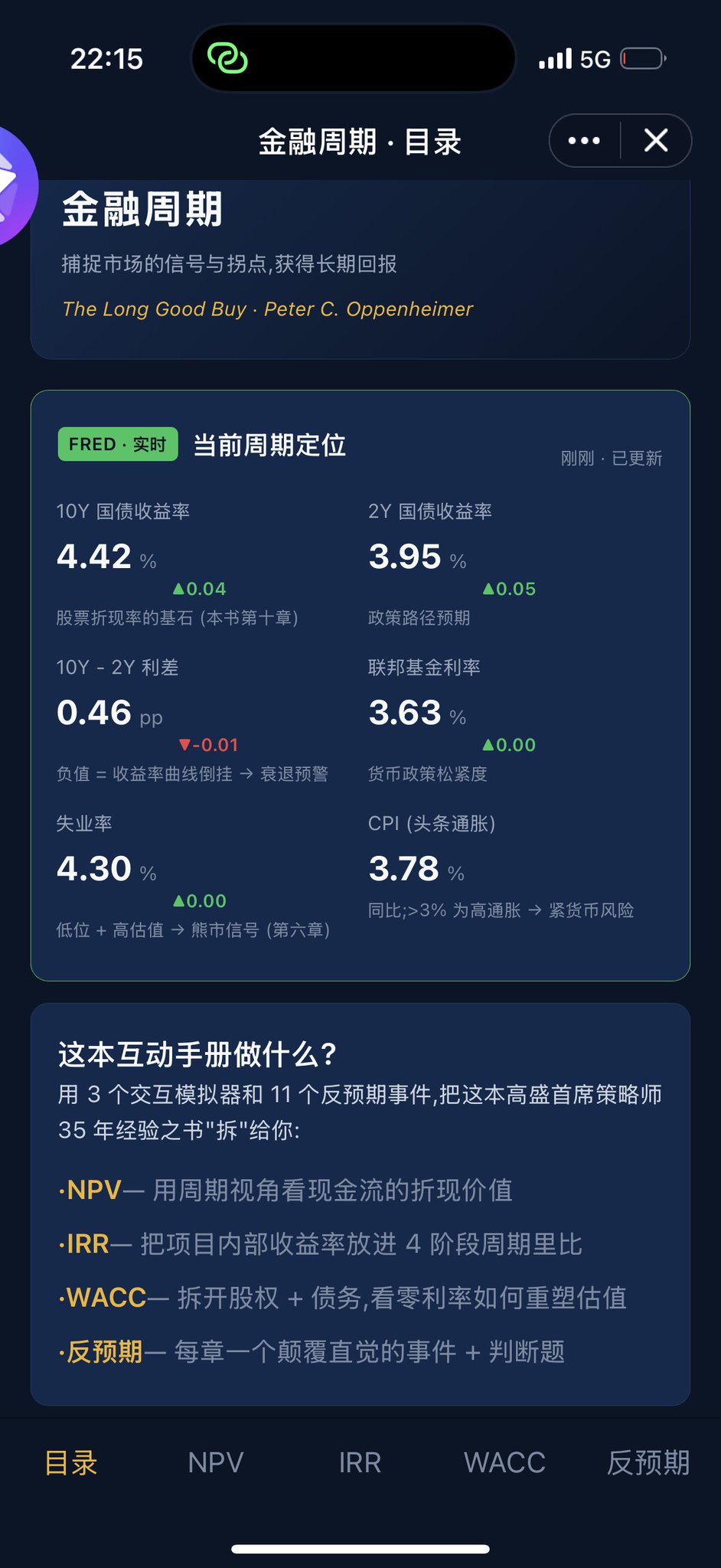This screenshot has width=721, height=1568.
Task: Open the three-dot more options menu
Action: pyautogui.click(x=584, y=140)
